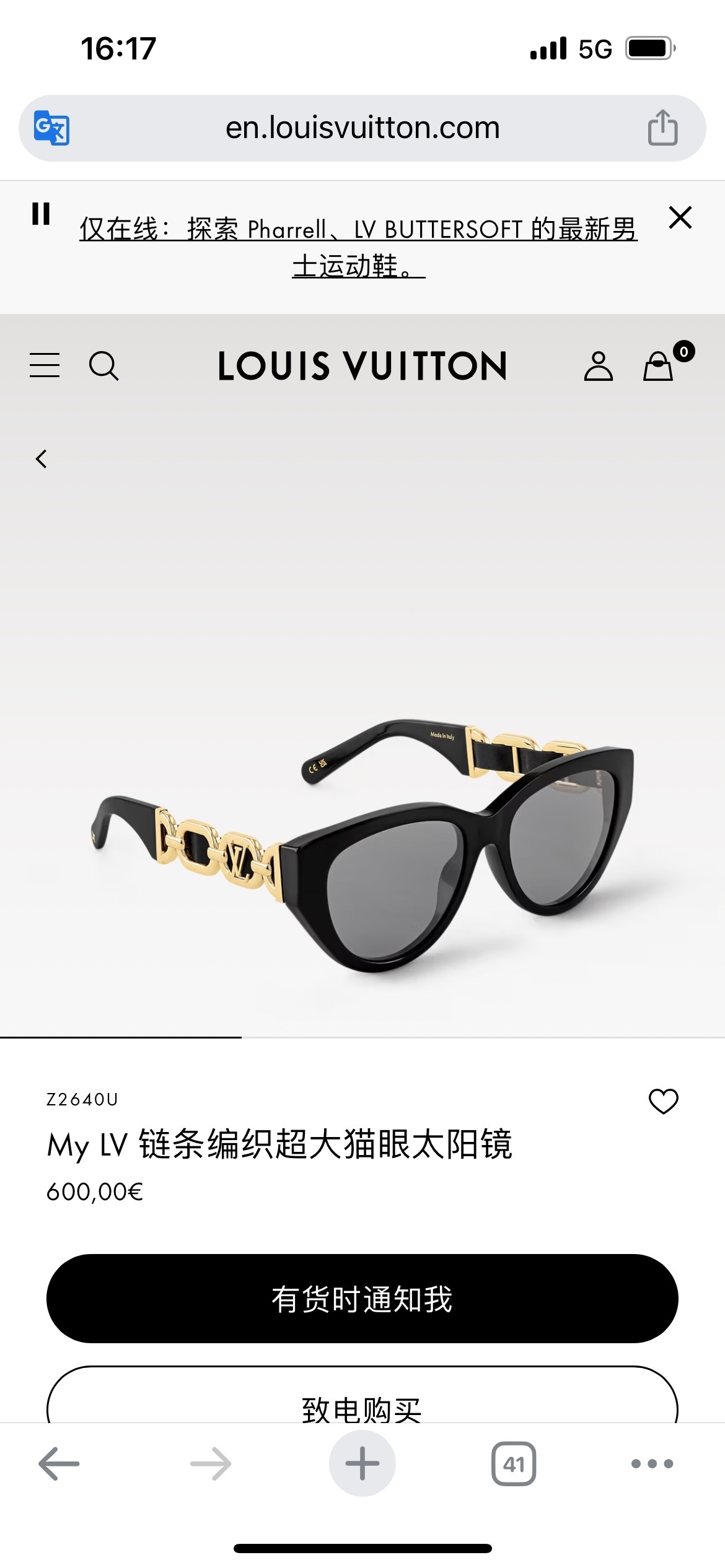
Task: Tap the 有货时通知我 button
Action: 362,1299
